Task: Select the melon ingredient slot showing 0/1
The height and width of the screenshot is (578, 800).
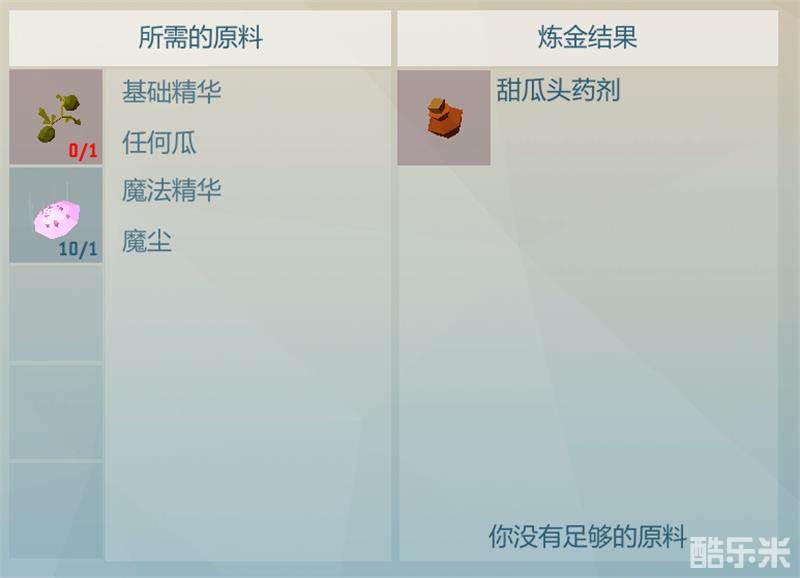Action: [x=56, y=117]
